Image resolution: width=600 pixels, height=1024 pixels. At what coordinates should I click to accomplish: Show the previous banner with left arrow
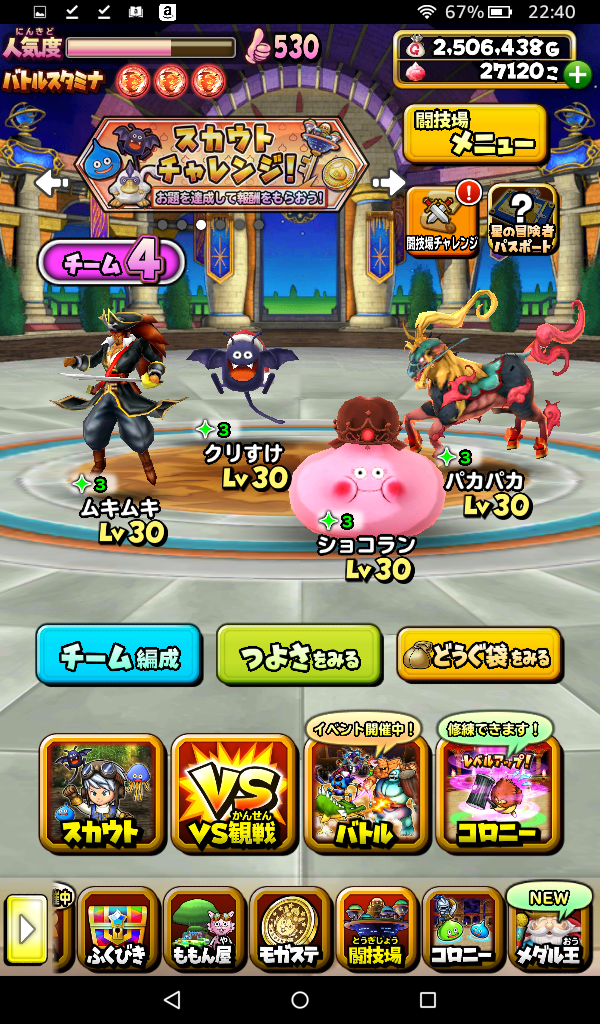[x=50, y=182]
